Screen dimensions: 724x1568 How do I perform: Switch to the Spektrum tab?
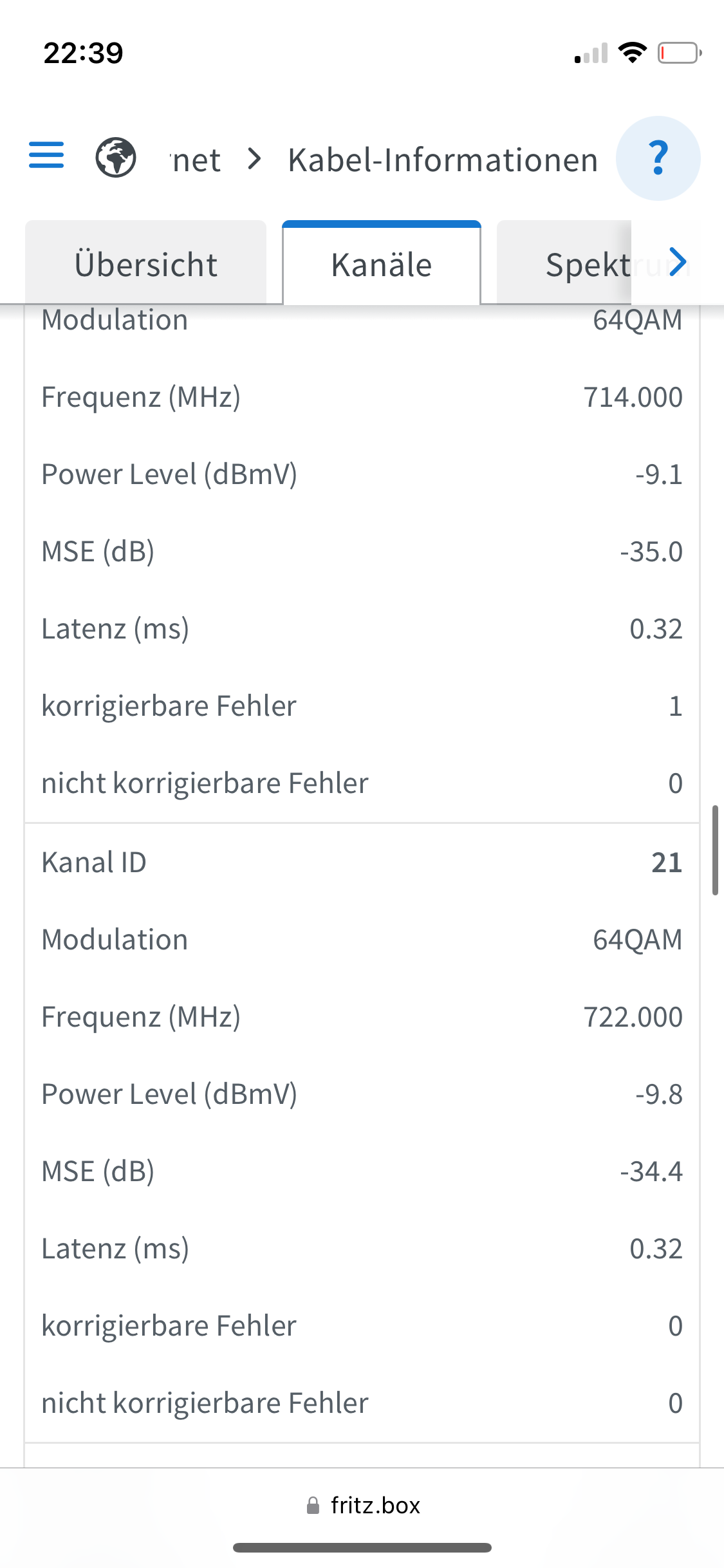coord(564,263)
